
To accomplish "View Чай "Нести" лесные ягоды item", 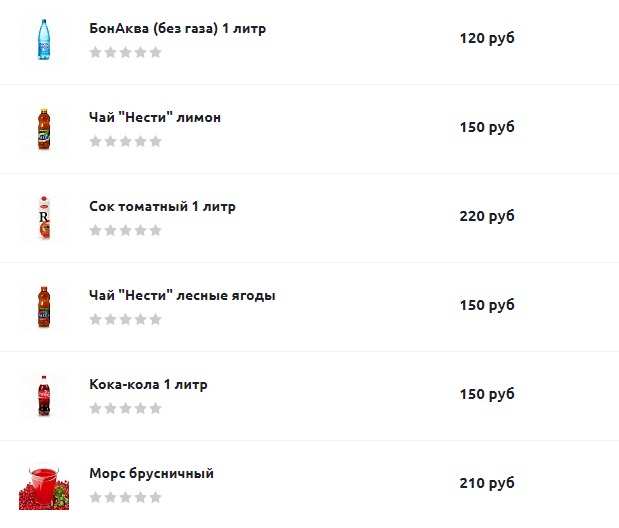I will tap(182, 296).
